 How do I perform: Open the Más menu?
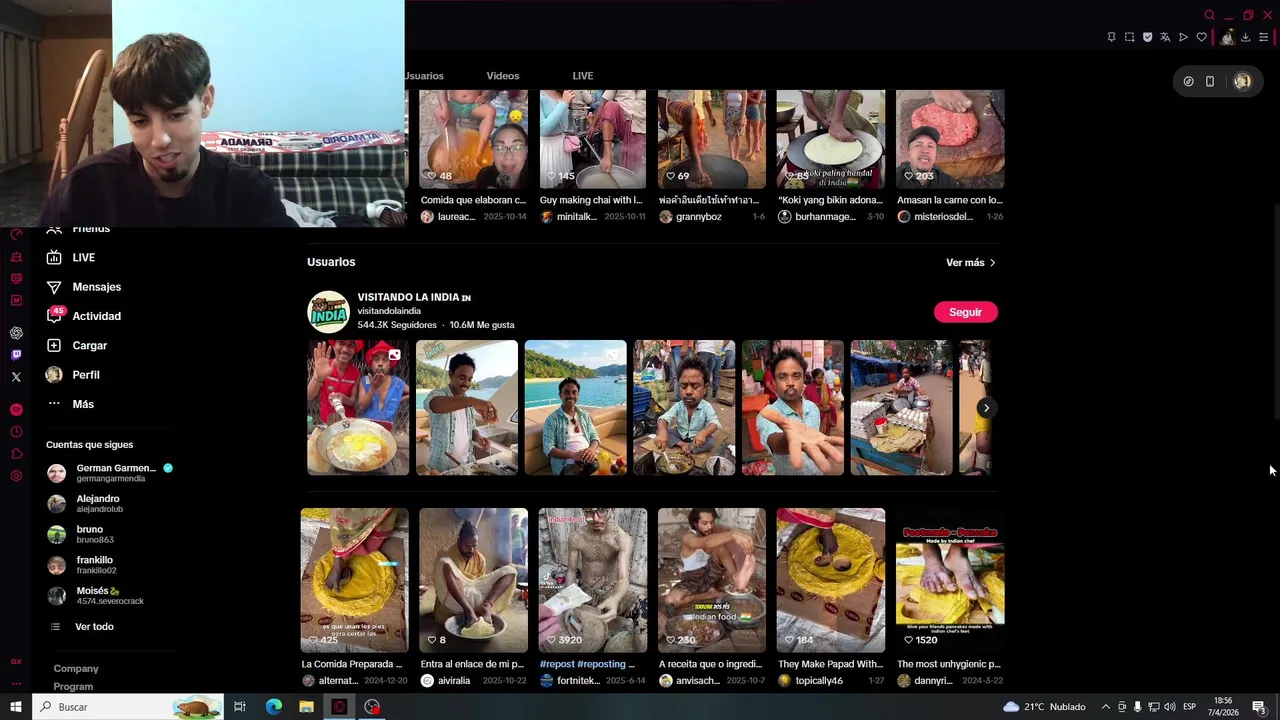pos(82,404)
